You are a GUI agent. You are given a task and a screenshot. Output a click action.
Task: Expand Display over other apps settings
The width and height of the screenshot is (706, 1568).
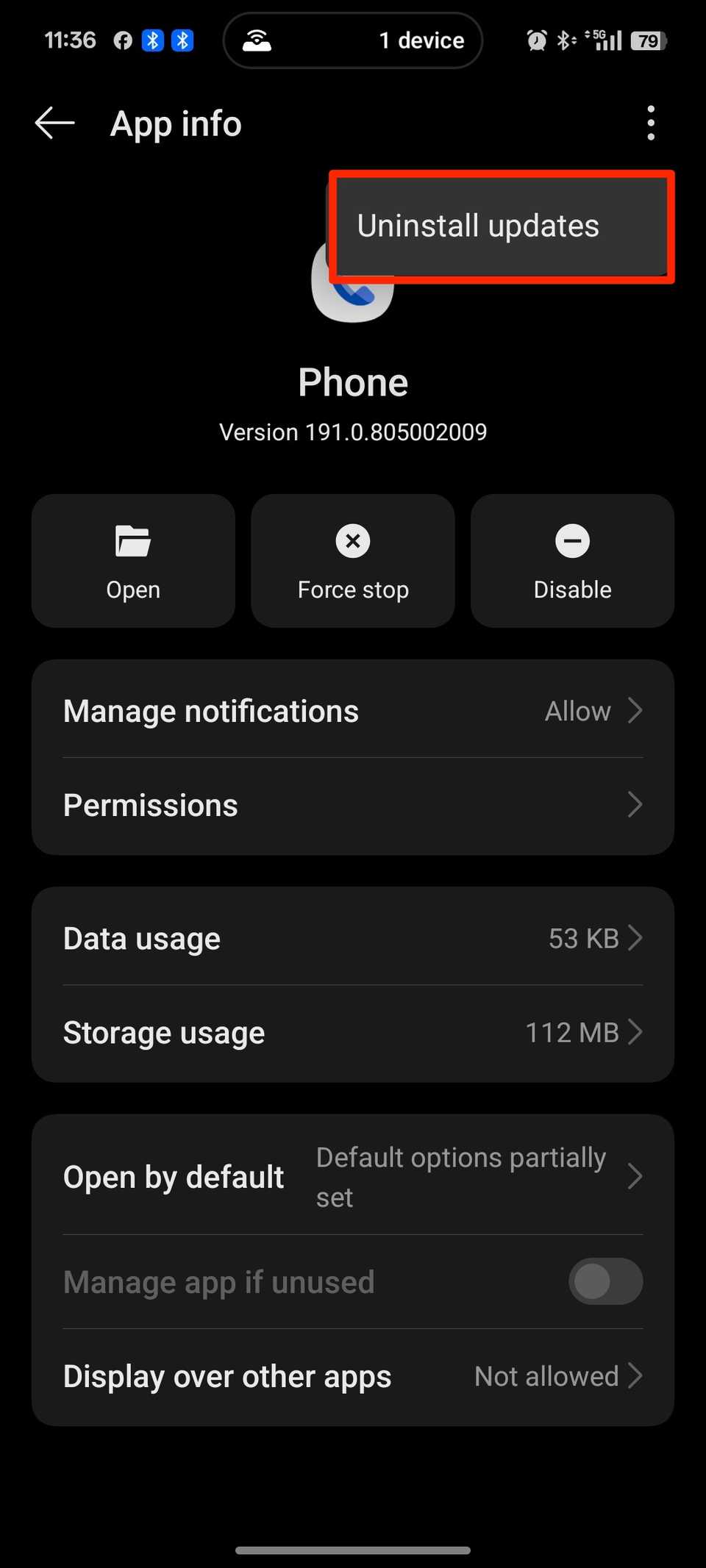(x=352, y=1375)
